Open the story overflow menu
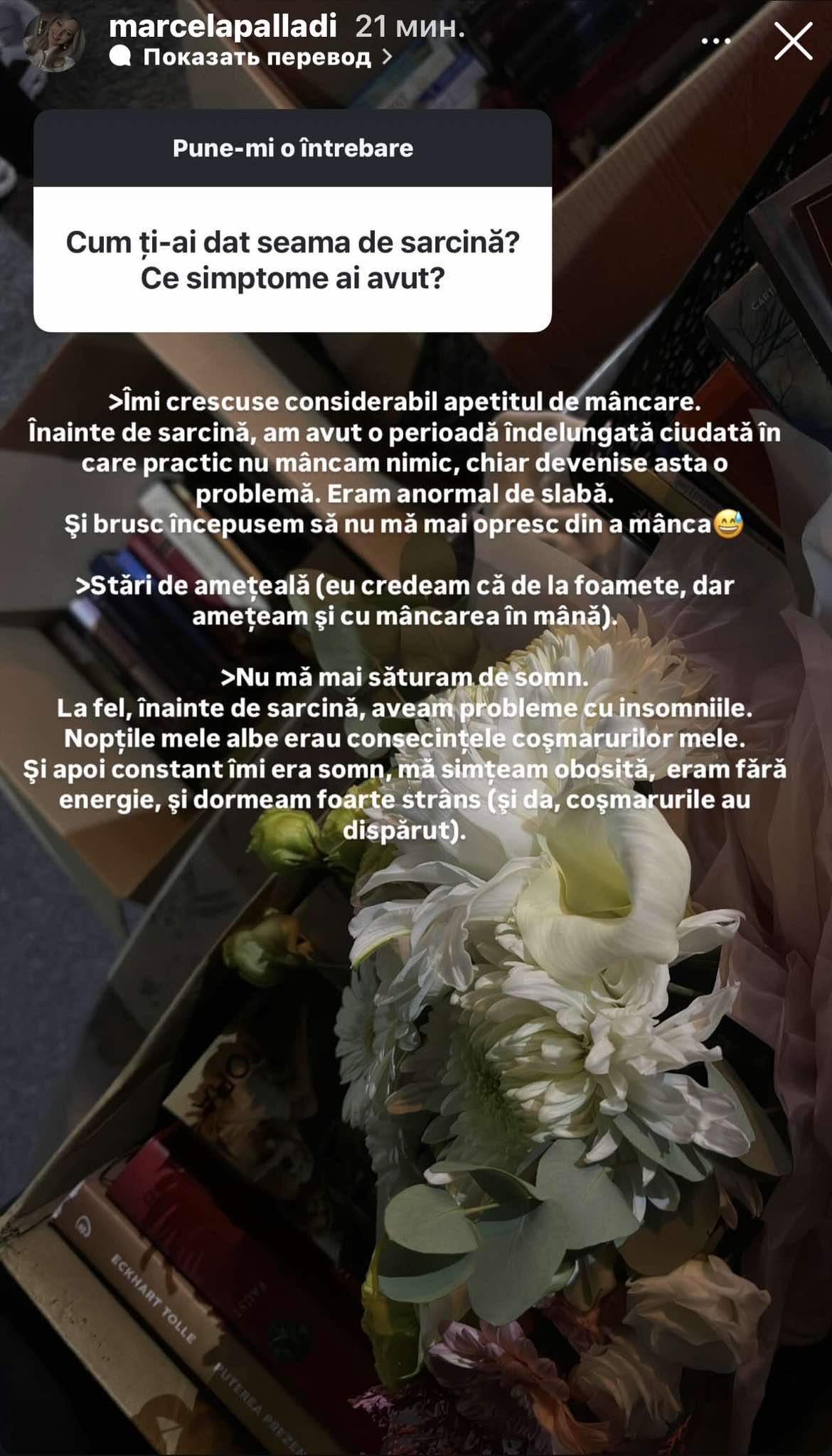Screen dimensions: 832x1456 [715, 41]
